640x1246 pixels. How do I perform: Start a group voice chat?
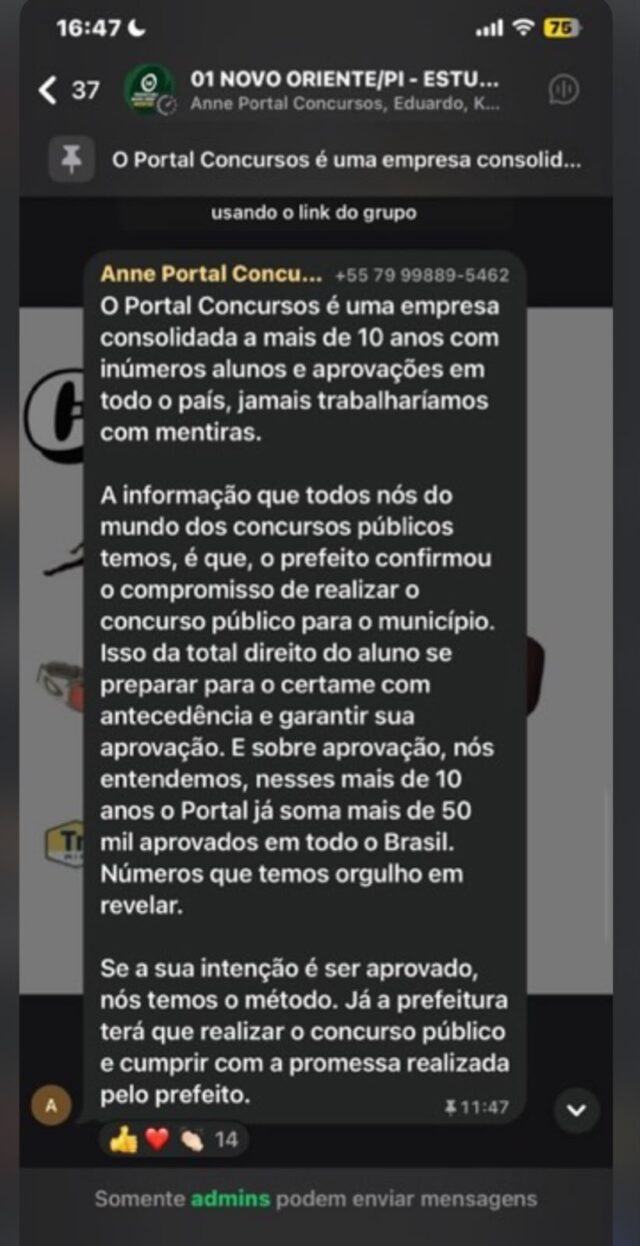pyautogui.click(x=564, y=90)
